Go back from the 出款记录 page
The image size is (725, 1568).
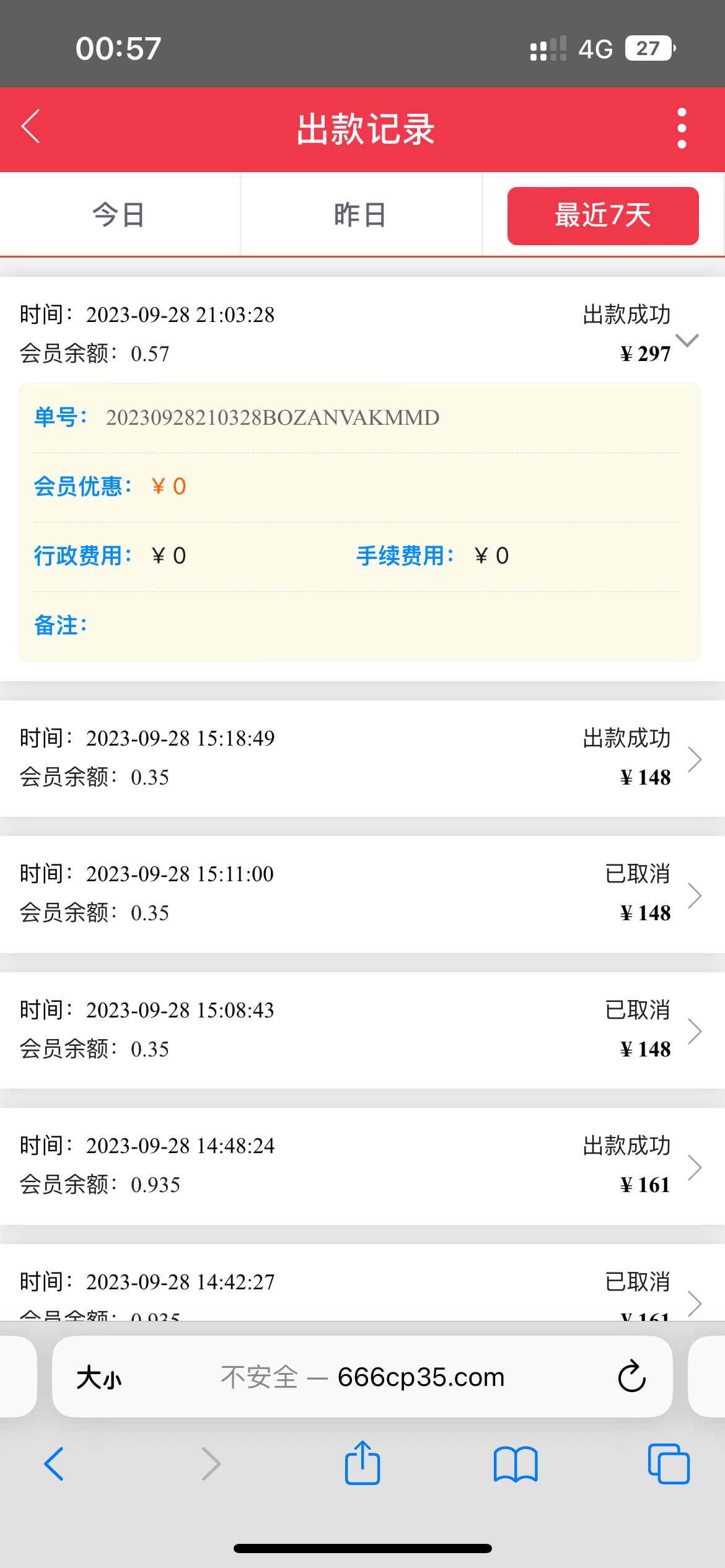pyautogui.click(x=31, y=128)
